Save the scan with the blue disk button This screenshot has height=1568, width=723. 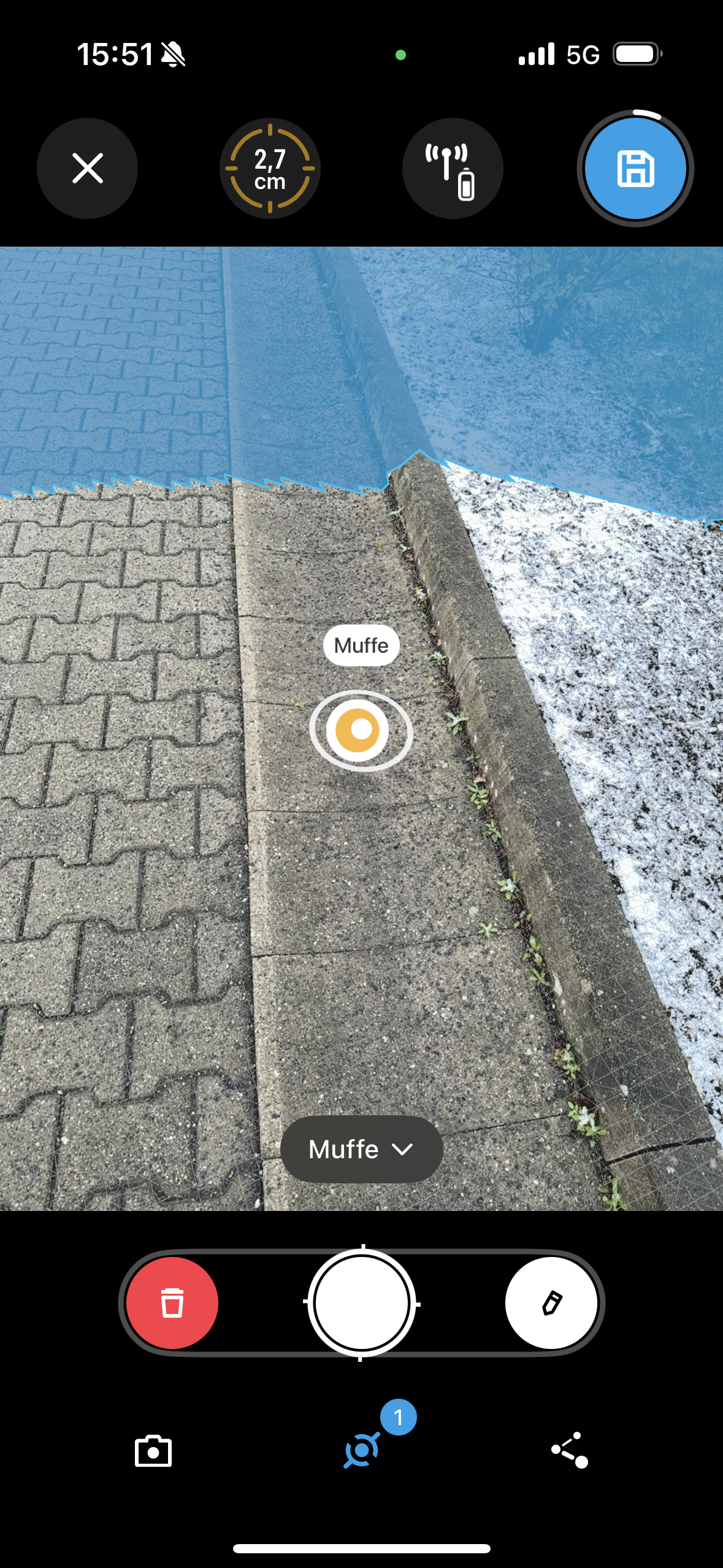tap(635, 168)
